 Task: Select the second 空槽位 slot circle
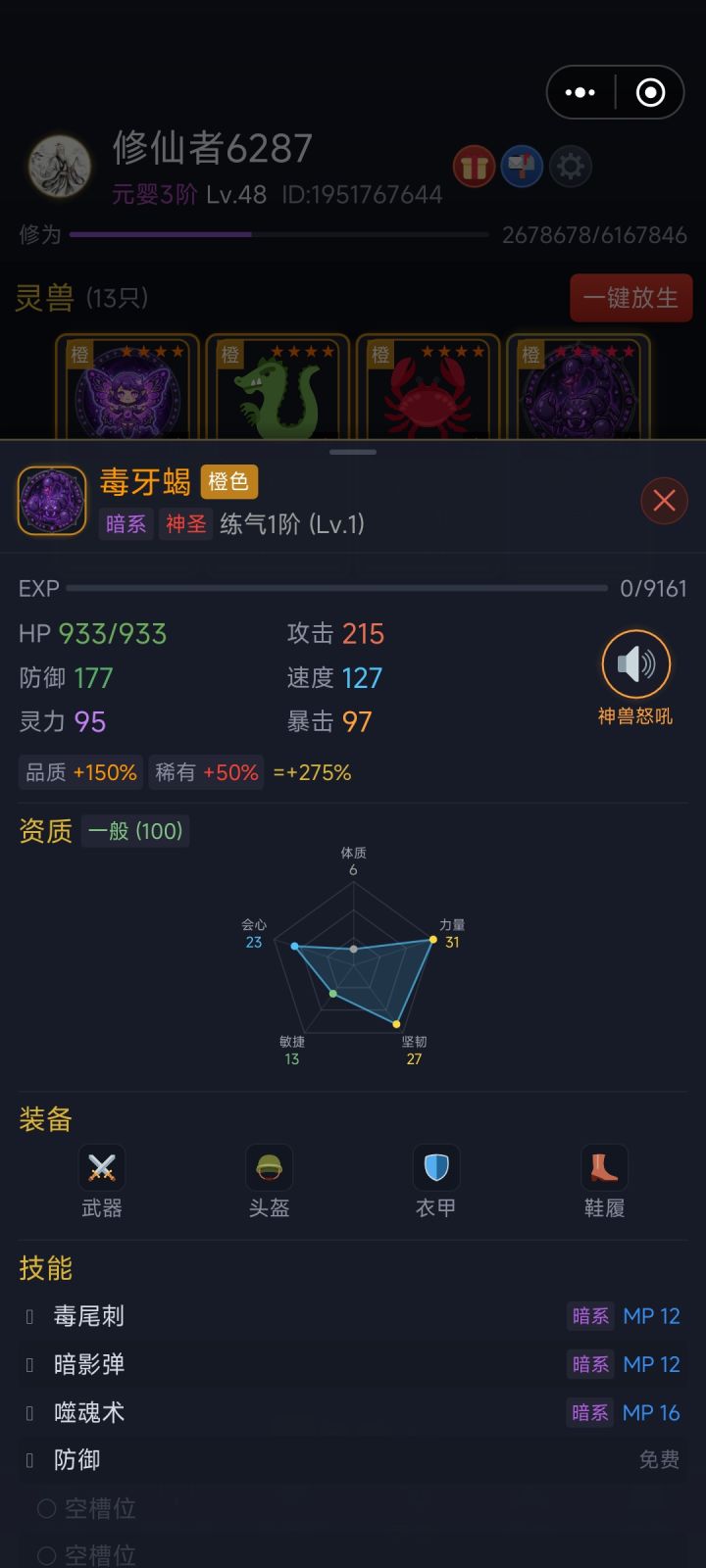[46, 1555]
